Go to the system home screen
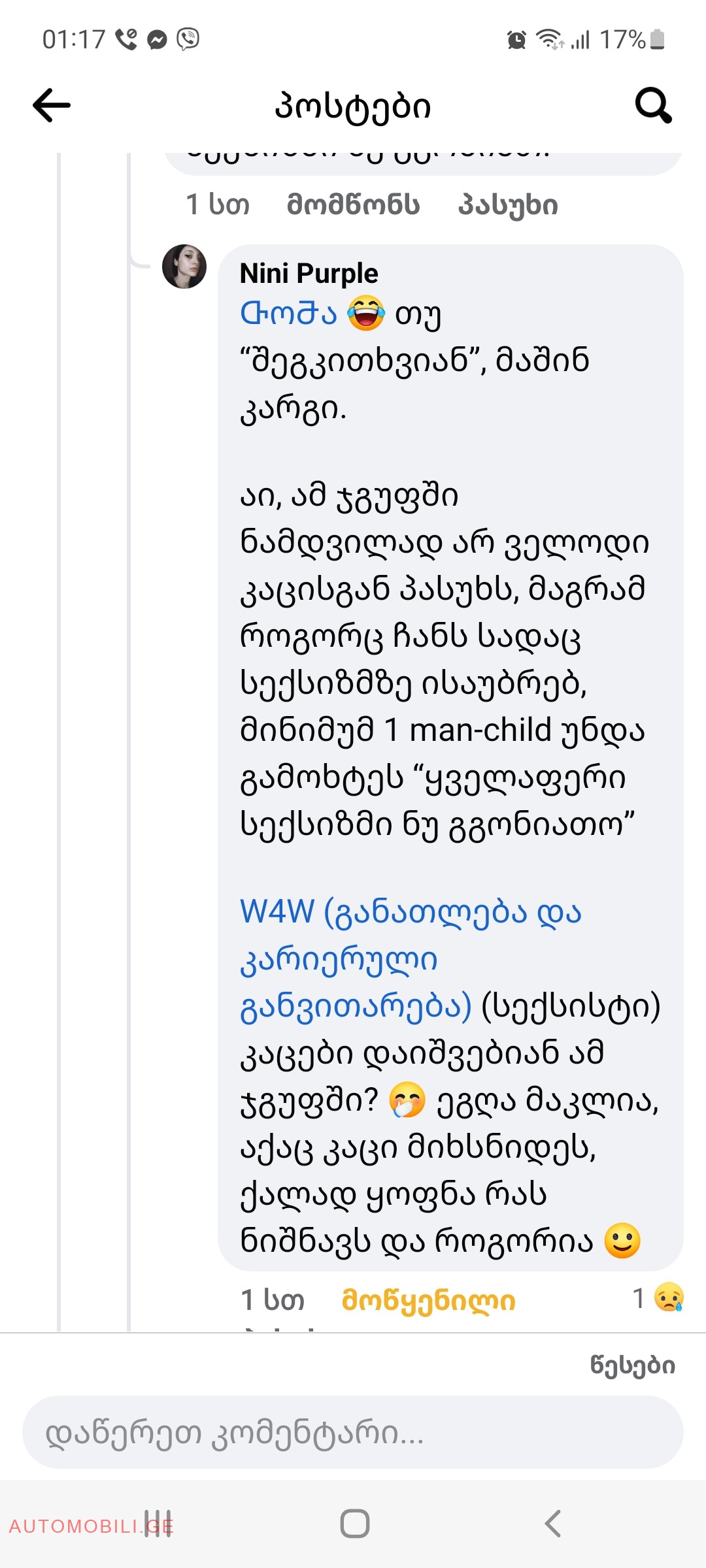This screenshot has width=706, height=1568. (354, 1524)
